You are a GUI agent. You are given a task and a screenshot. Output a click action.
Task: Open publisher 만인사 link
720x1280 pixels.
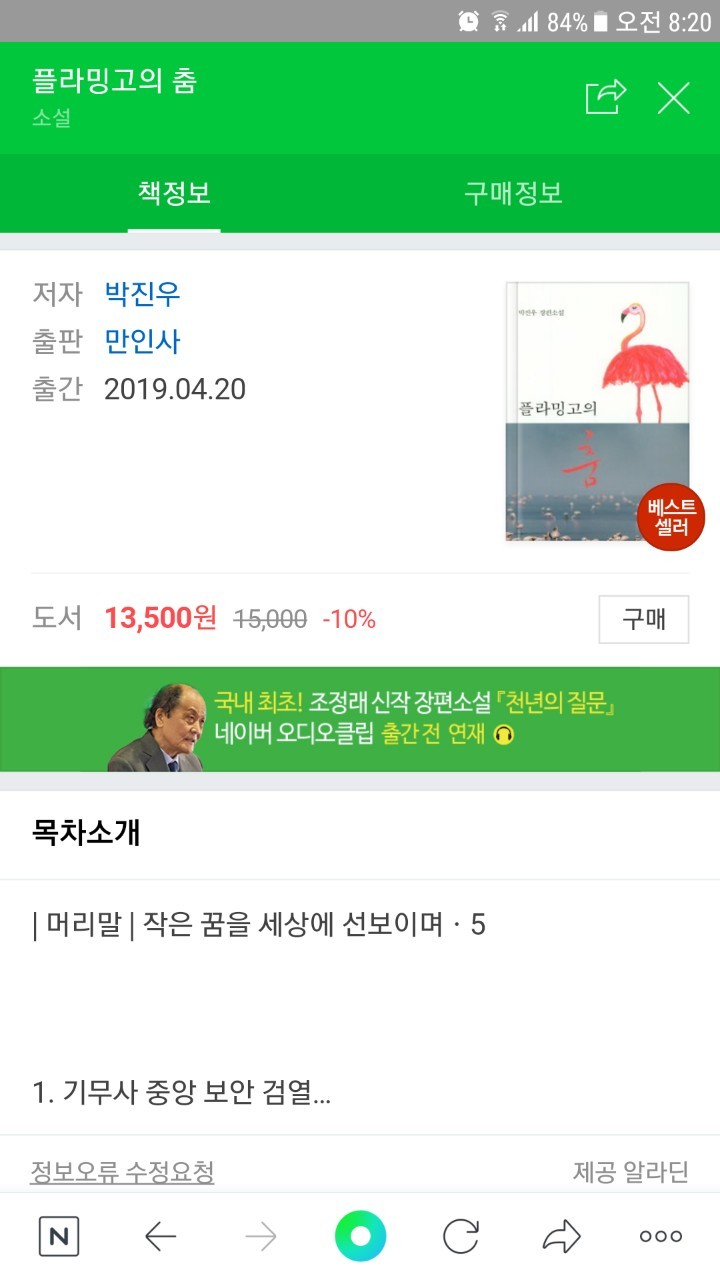click(x=142, y=341)
